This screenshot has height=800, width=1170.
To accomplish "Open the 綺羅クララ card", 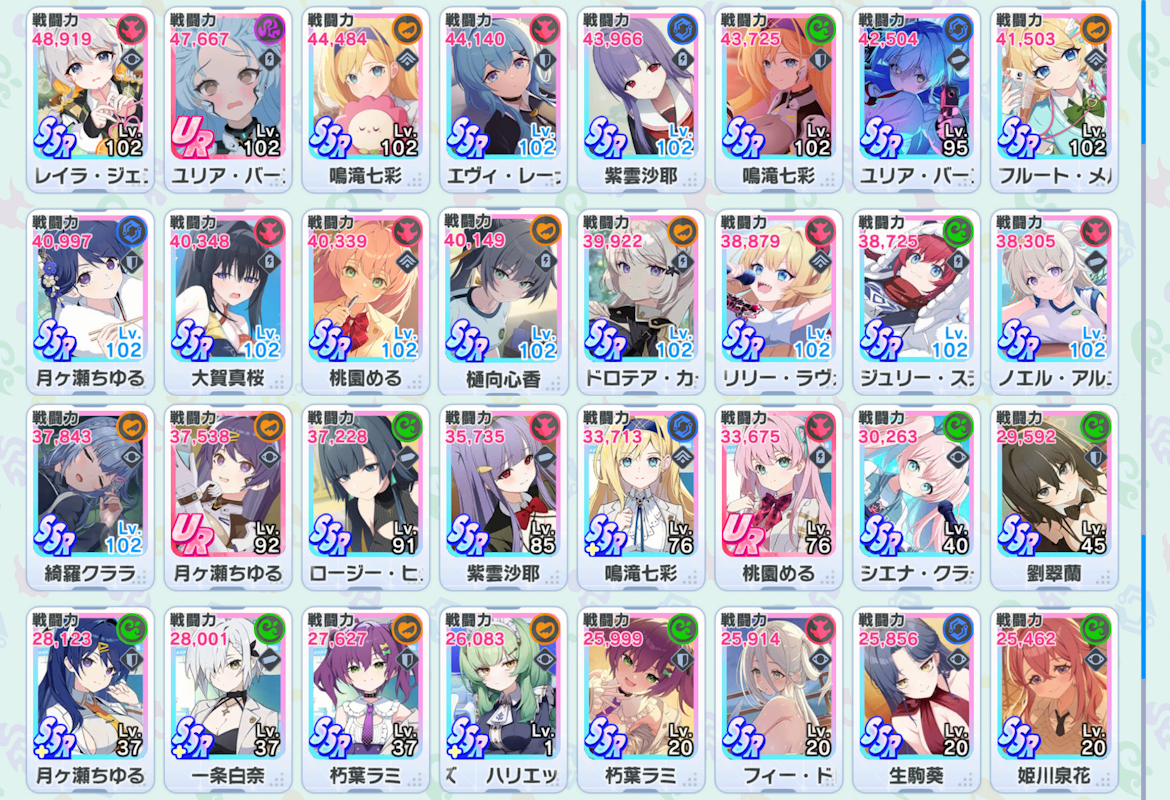I will pyautogui.click(x=90, y=498).
